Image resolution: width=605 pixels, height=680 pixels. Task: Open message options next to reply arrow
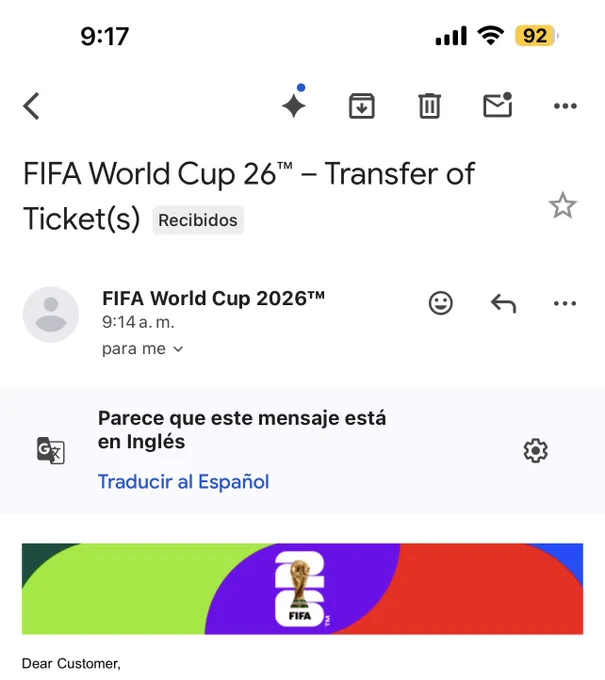tap(565, 303)
